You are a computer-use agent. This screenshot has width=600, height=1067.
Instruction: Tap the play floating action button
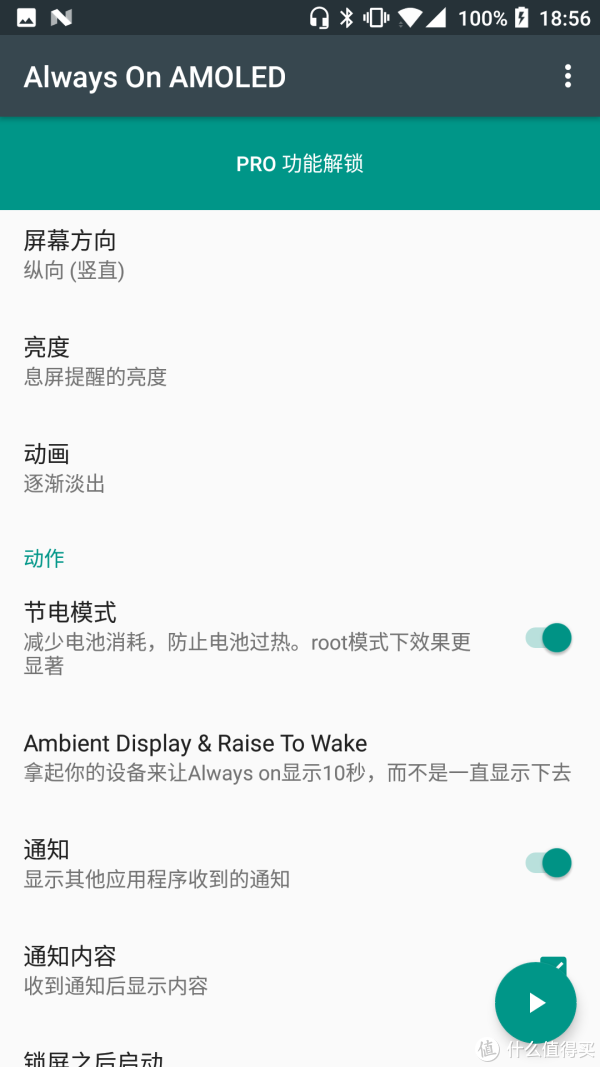pyautogui.click(x=536, y=1003)
